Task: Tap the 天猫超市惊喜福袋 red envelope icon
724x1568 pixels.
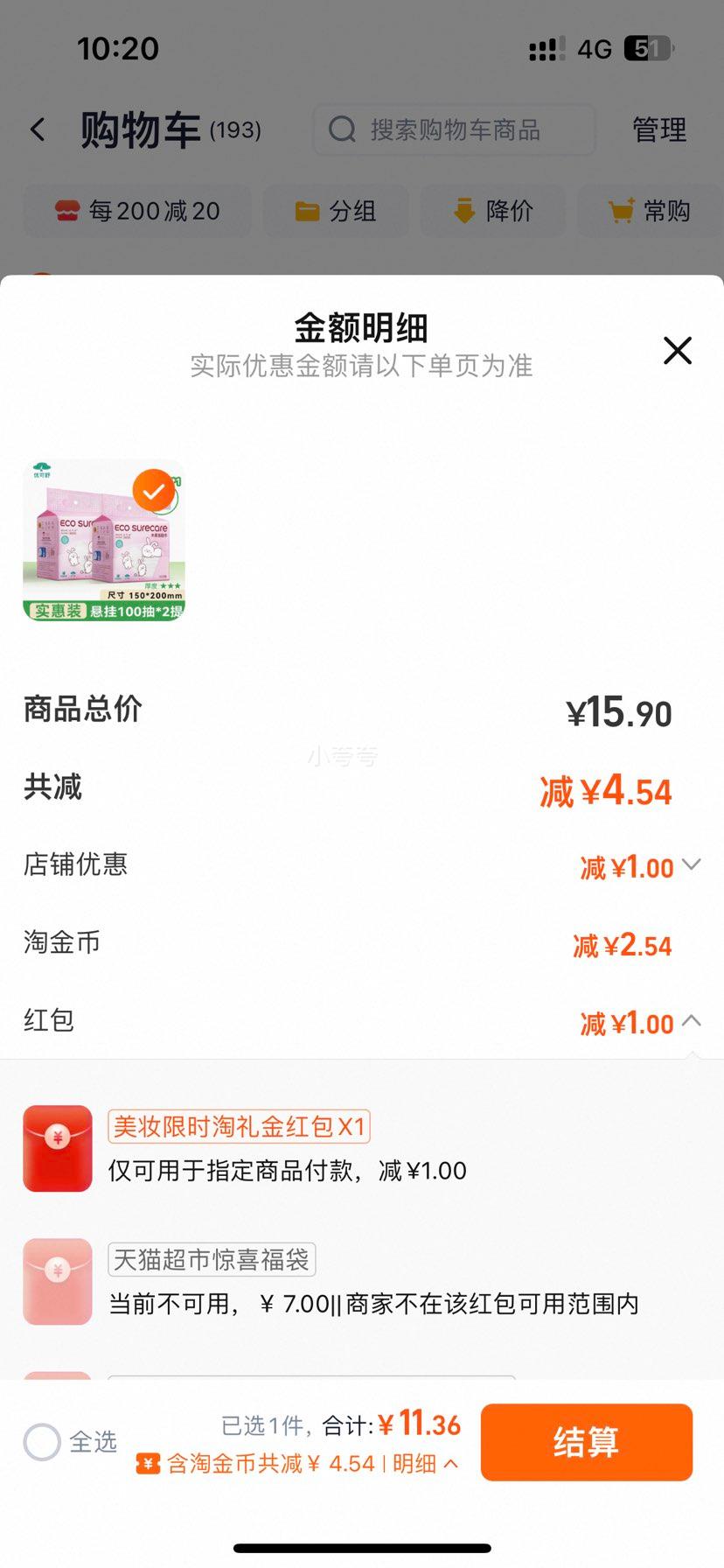Action: [x=57, y=1281]
